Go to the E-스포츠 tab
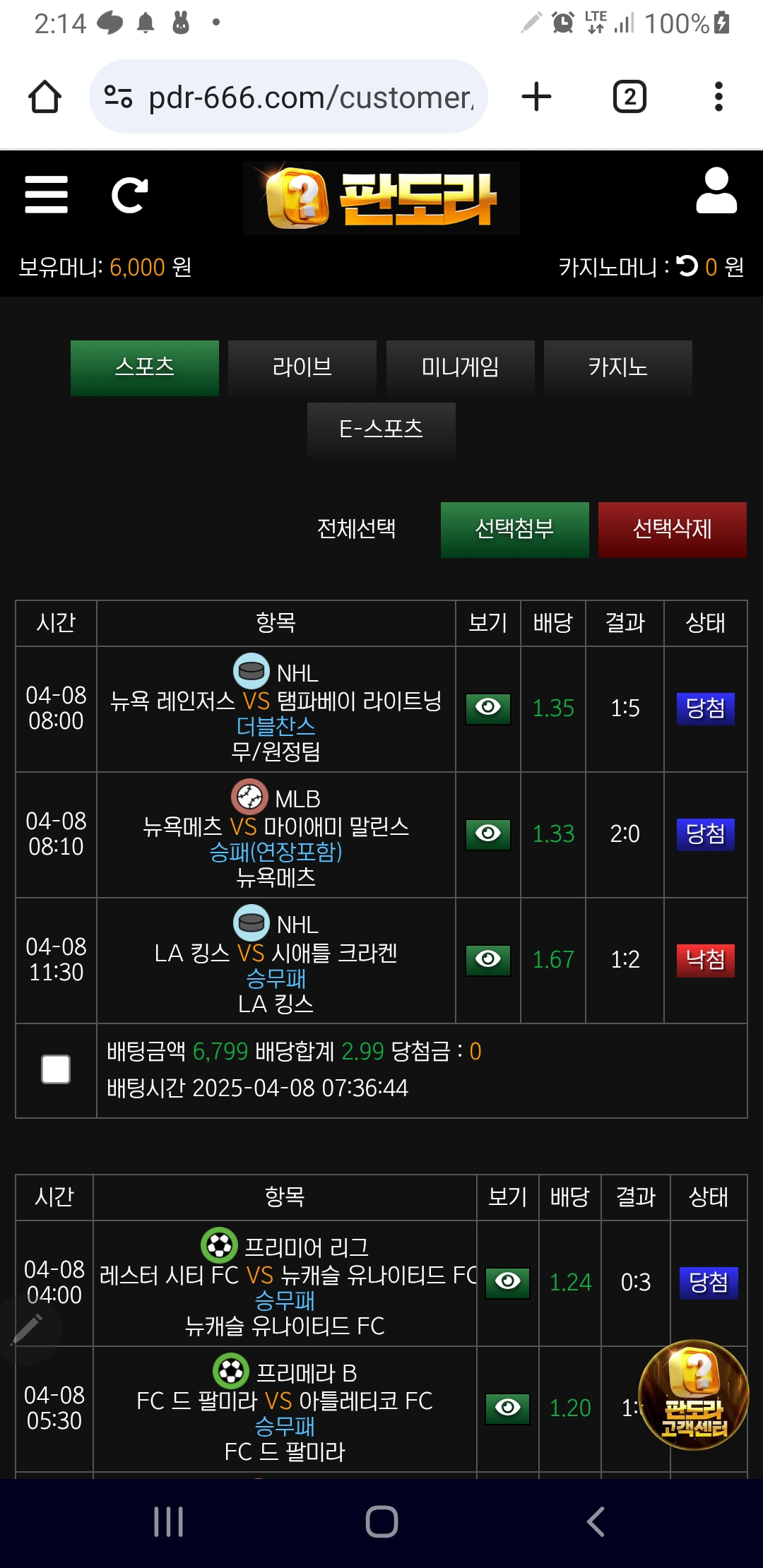The image size is (763, 1568). pos(381,429)
